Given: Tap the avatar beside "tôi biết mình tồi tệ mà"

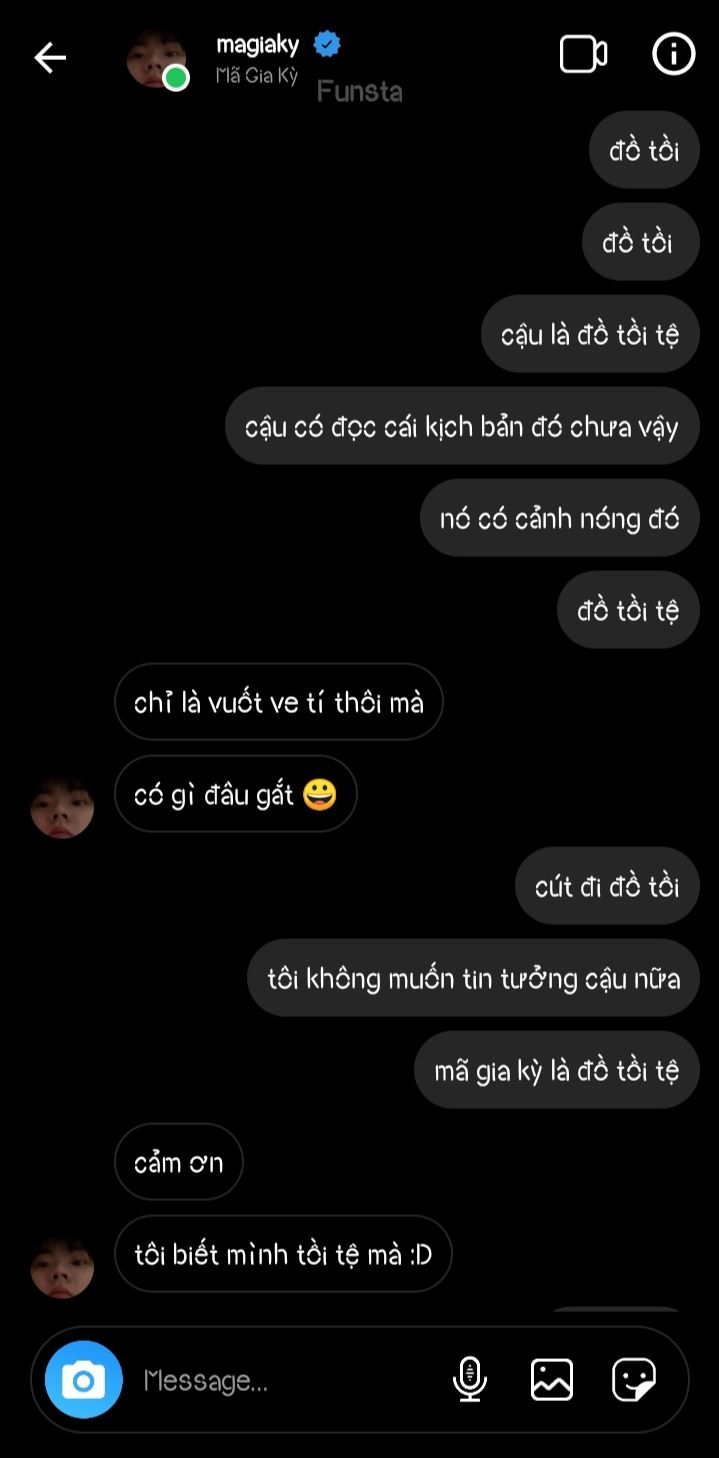Looking at the screenshot, I should 62,1266.
